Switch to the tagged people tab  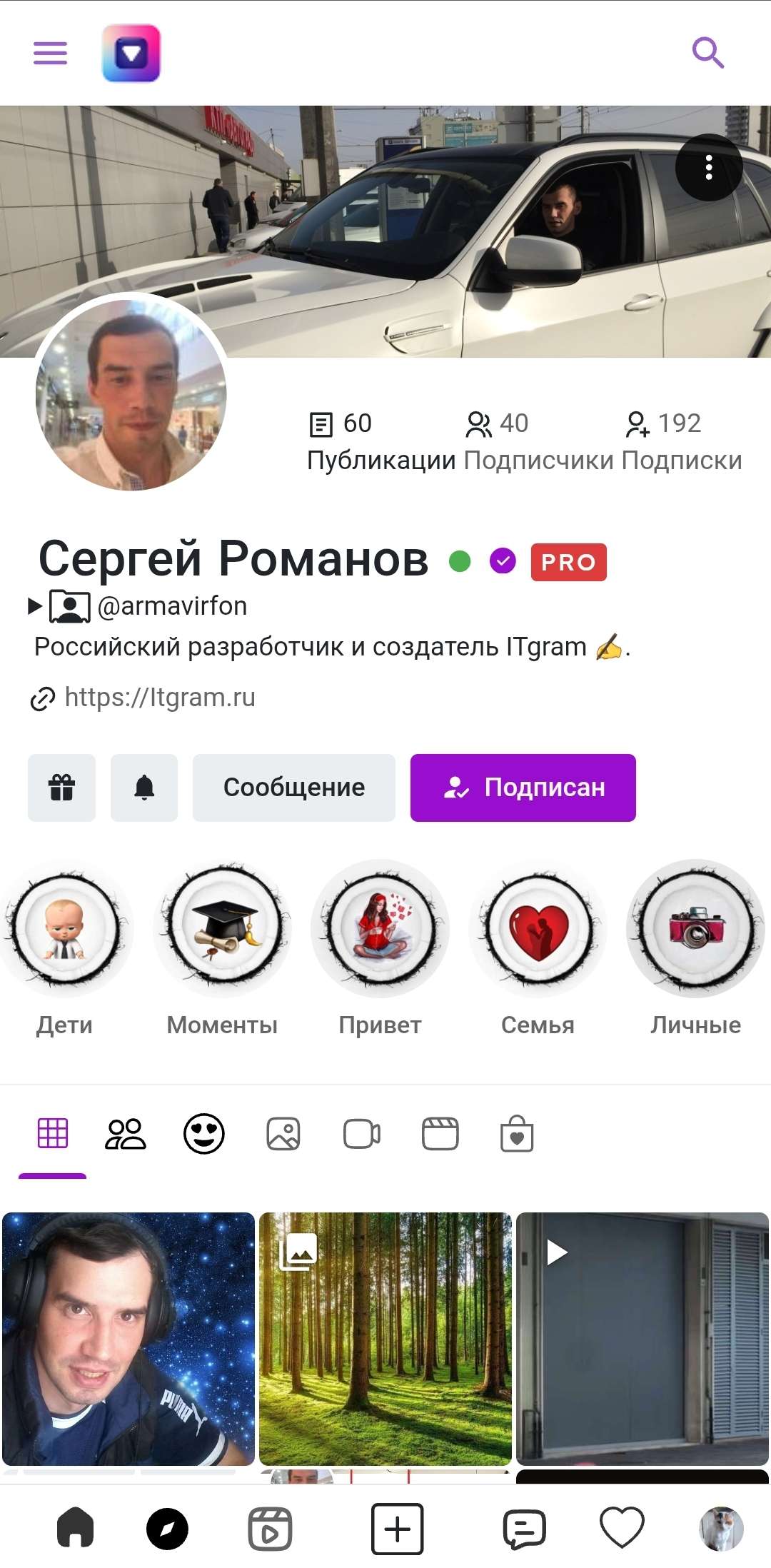(x=124, y=1132)
